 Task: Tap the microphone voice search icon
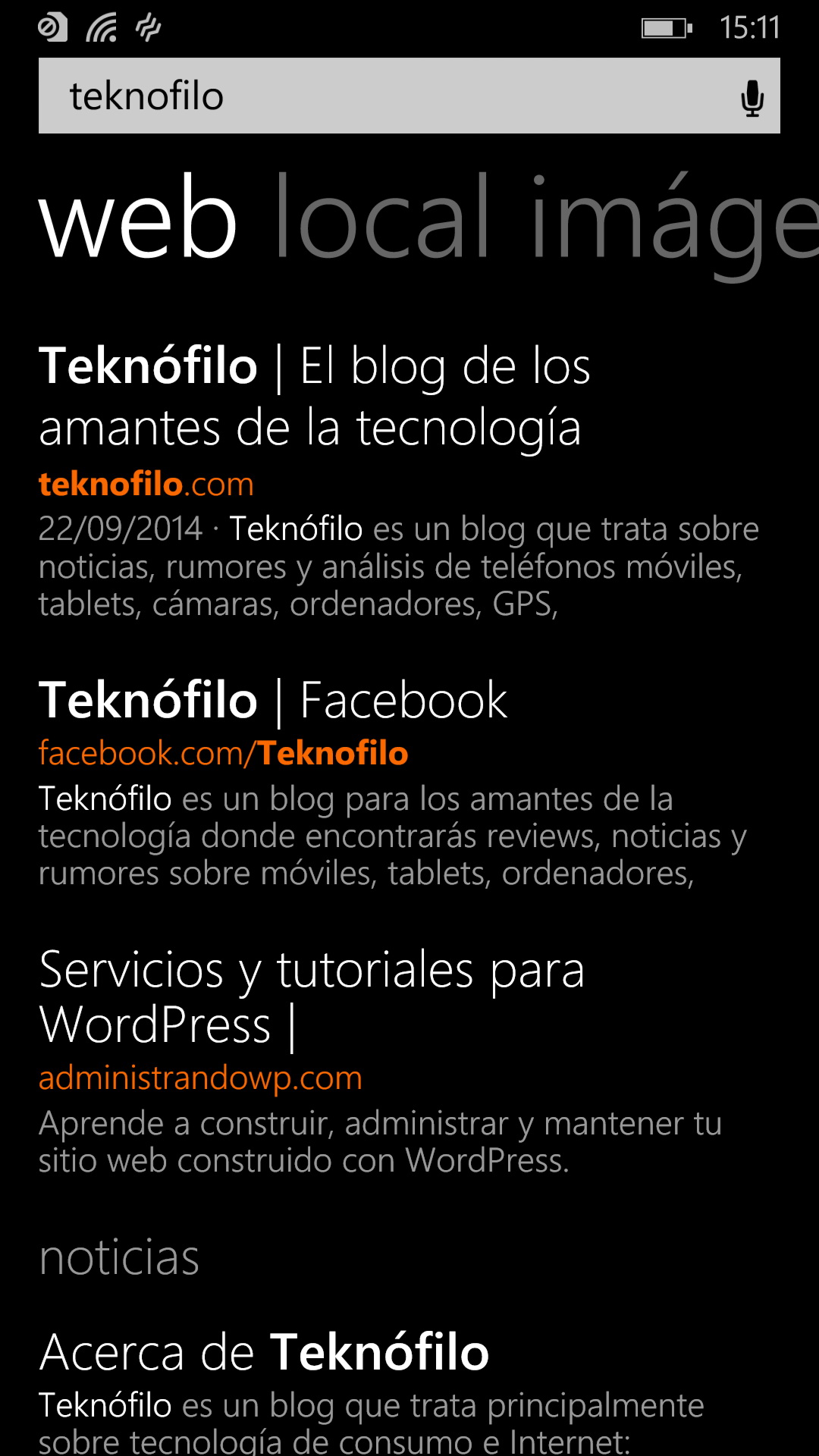pos(752,98)
